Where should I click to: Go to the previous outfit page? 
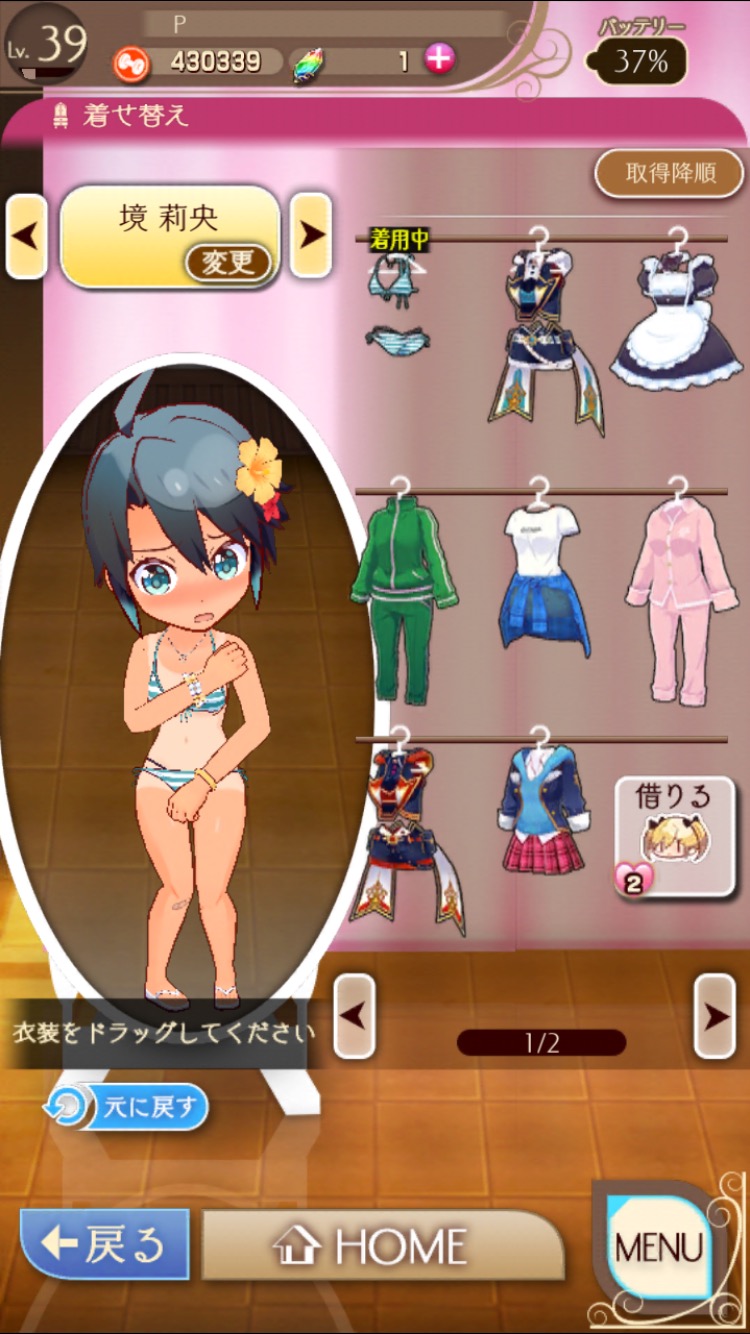pyautogui.click(x=354, y=1016)
